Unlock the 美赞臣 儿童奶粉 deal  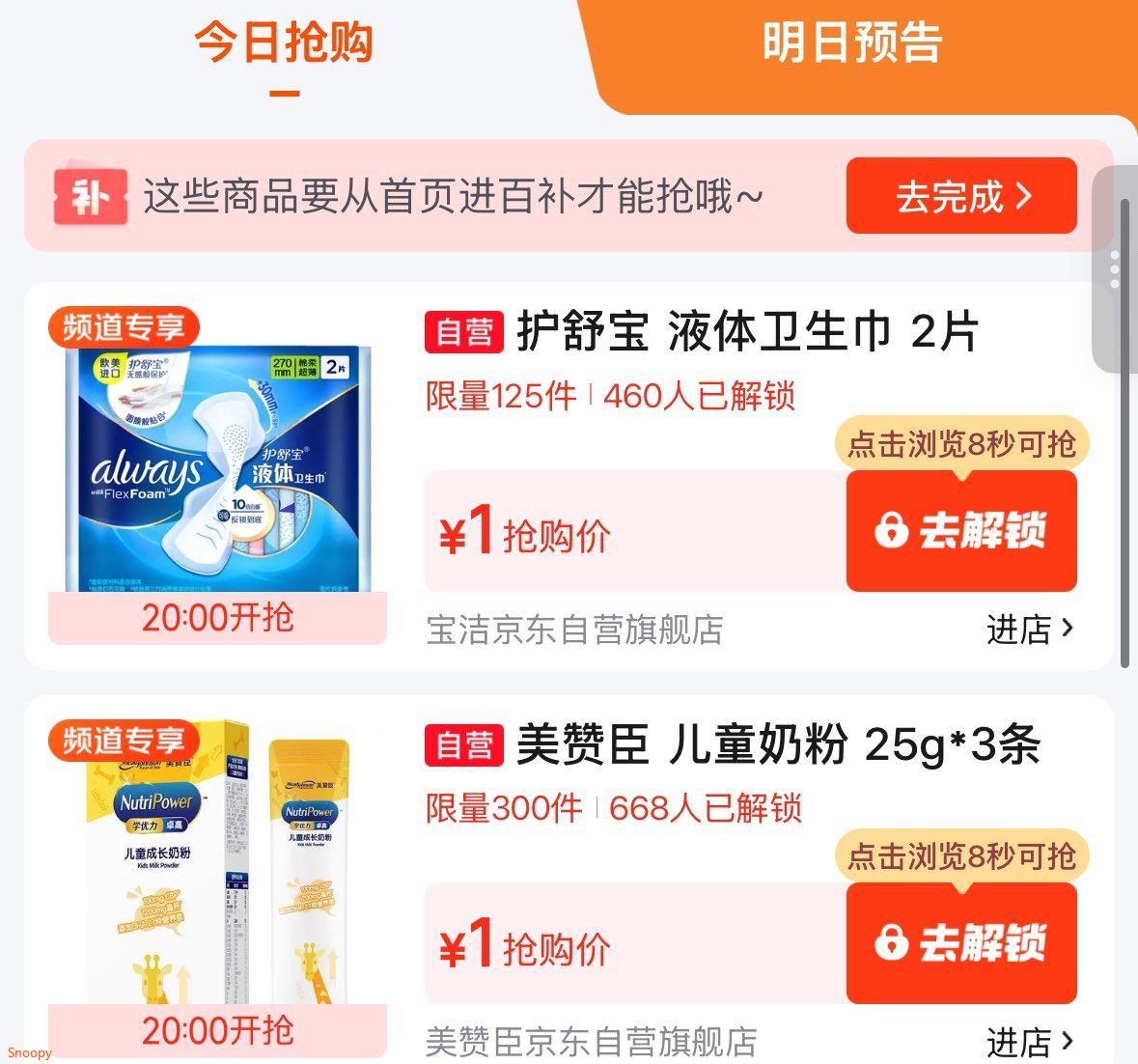point(961,943)
